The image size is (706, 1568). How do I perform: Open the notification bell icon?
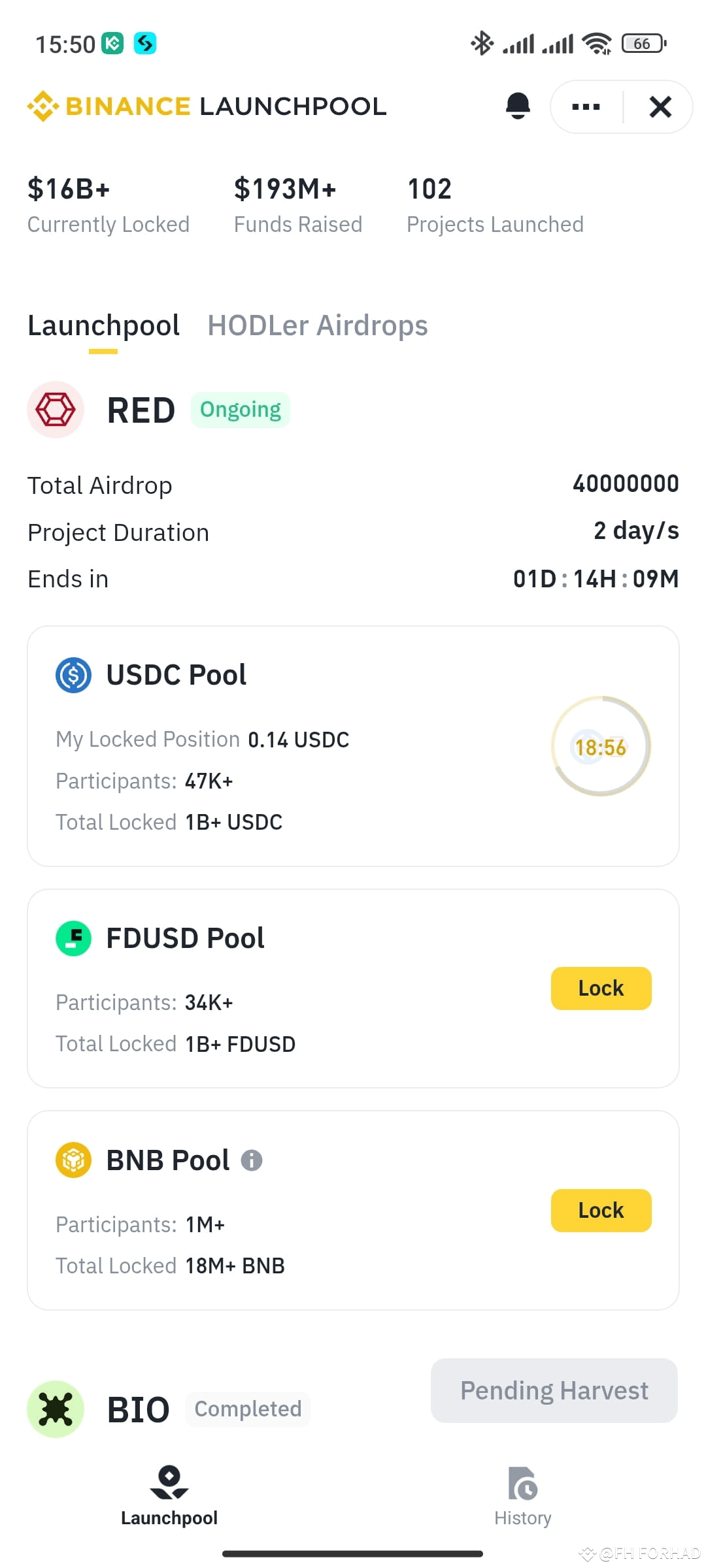(x=518, y=106)
